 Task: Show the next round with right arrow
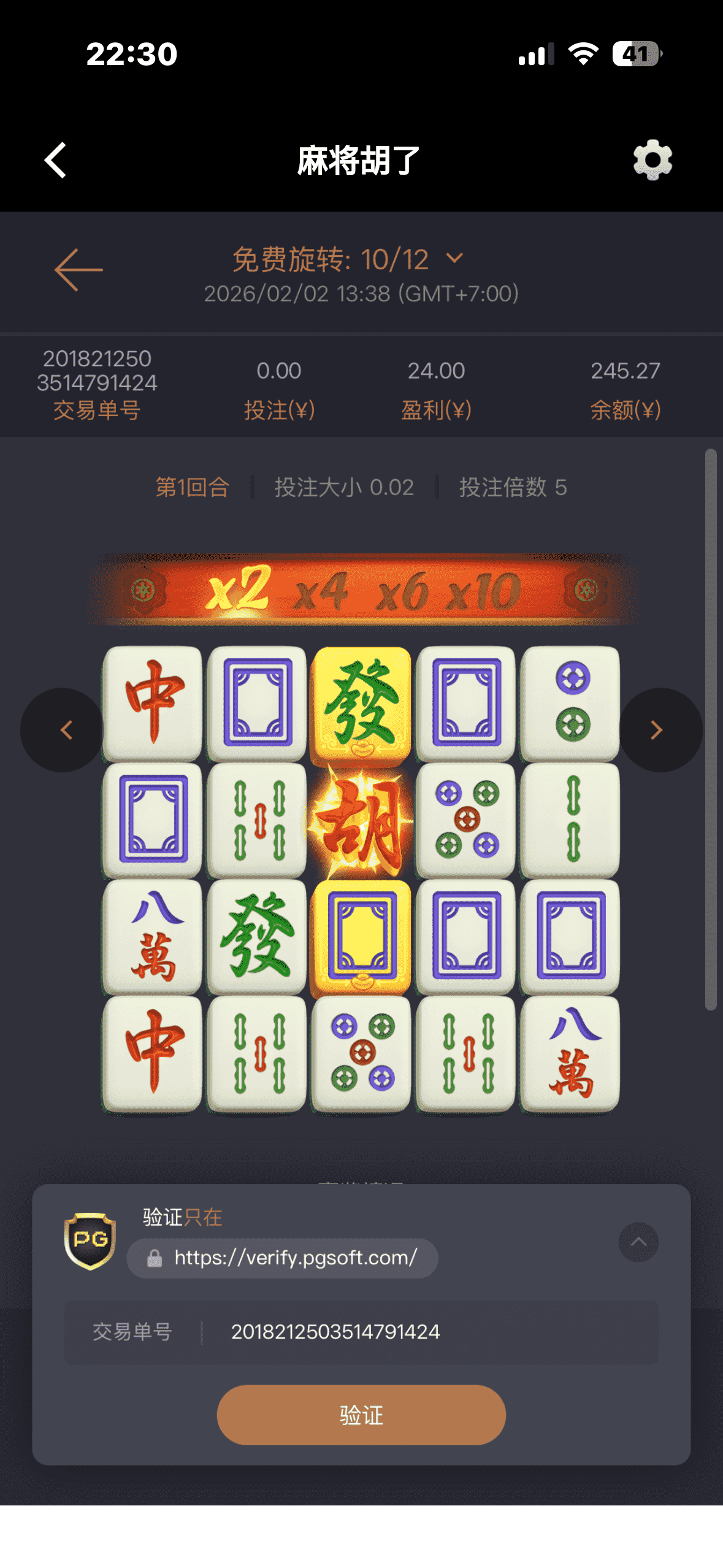[659, 730]
